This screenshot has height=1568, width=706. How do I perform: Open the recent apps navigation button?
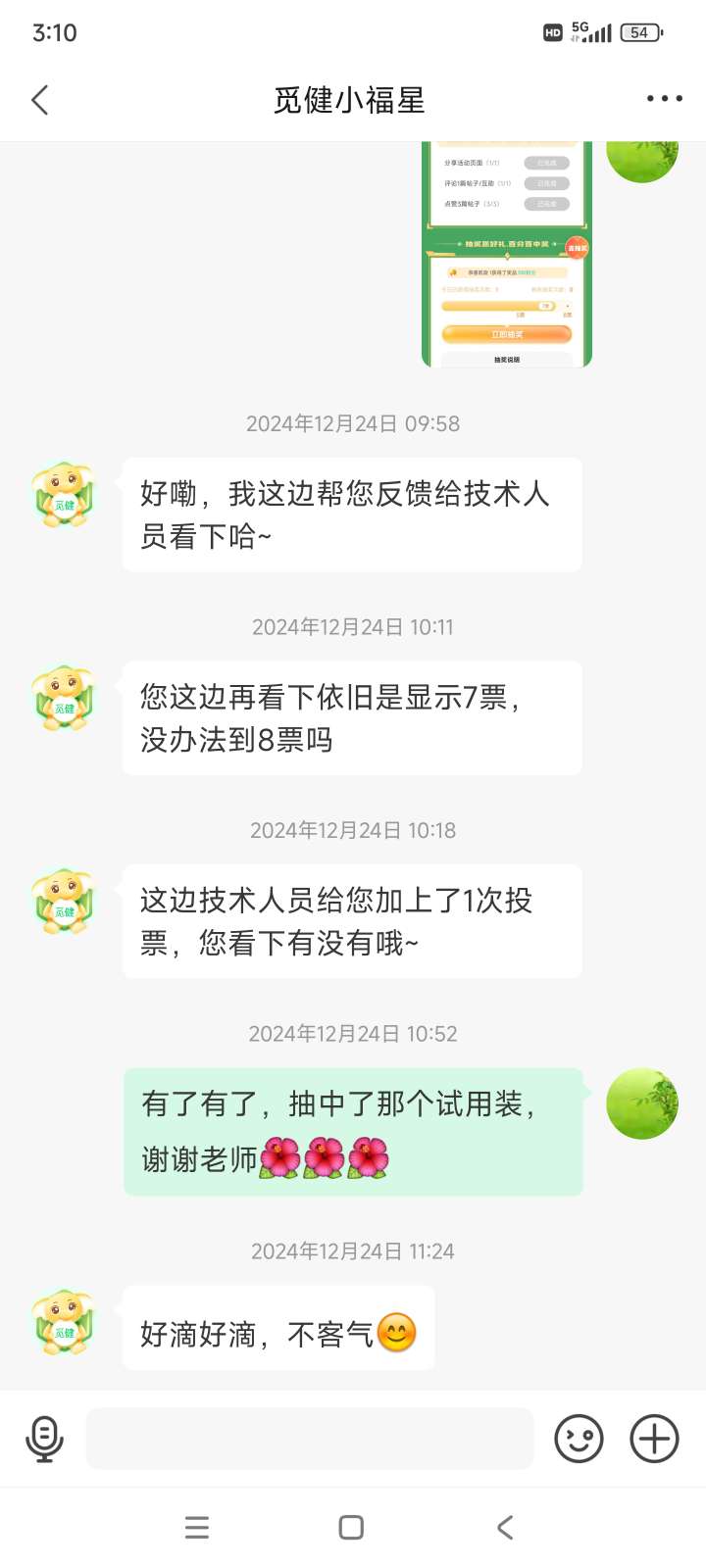[x=197, y=1526]
